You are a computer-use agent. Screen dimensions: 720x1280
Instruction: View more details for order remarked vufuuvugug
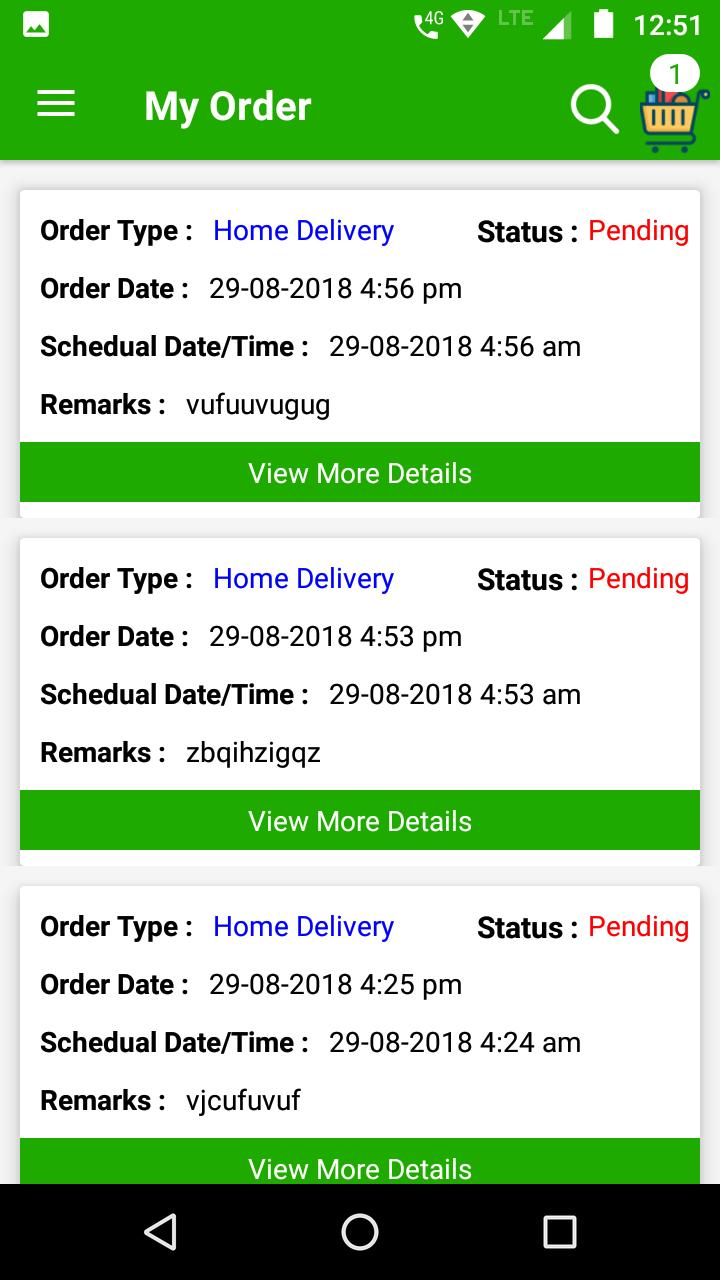(x=360, y=473)
